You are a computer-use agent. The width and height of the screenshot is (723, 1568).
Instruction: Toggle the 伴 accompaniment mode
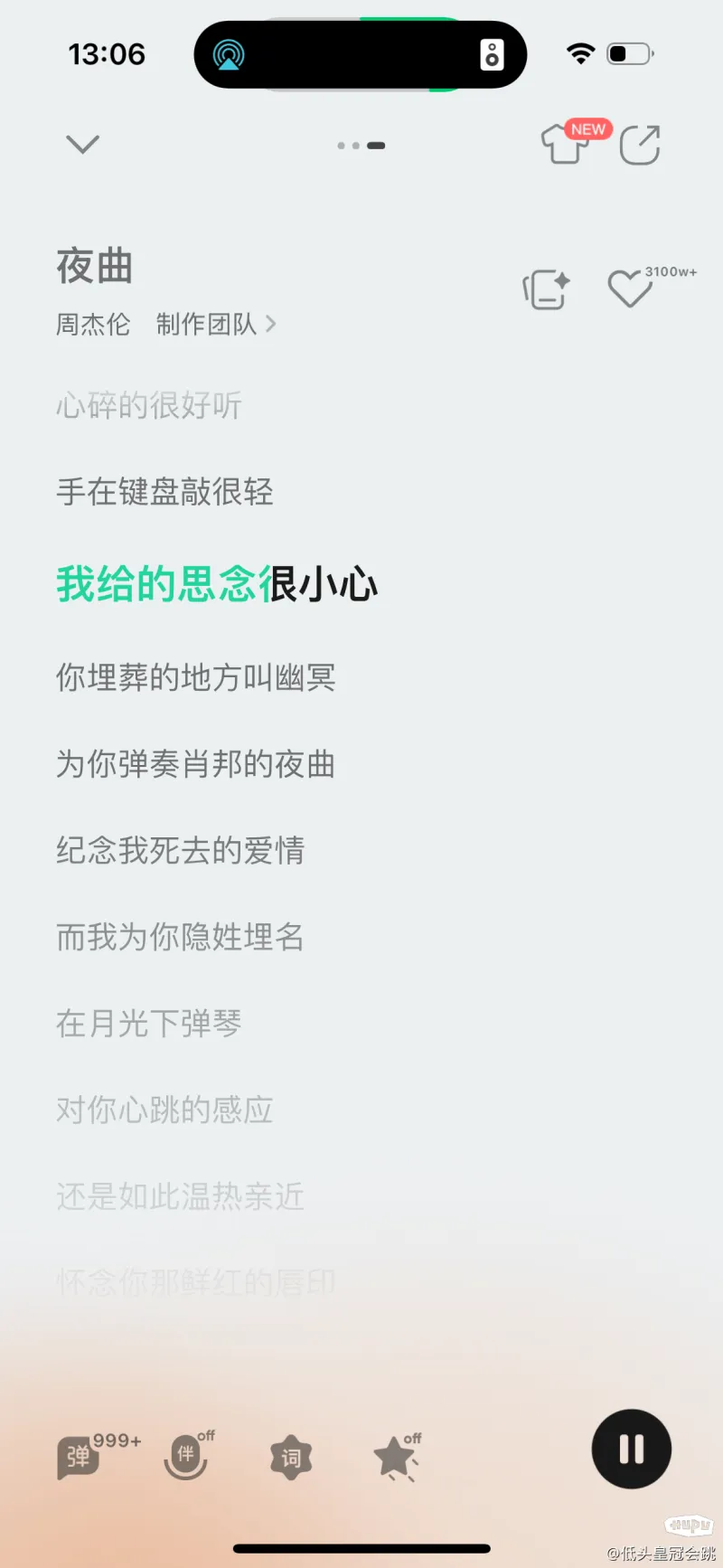click(x=186, y=1455)
